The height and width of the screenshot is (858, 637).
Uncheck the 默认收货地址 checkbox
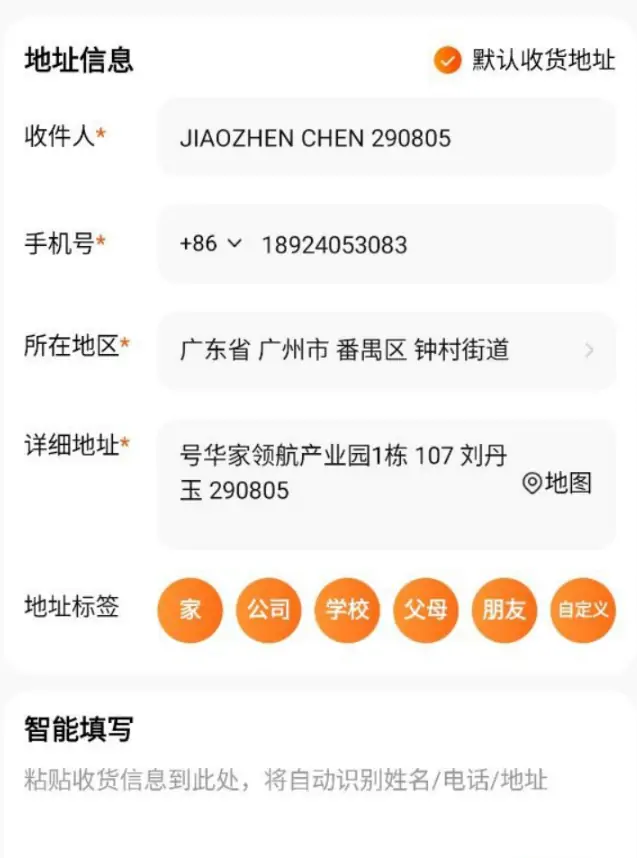pyautogui.click(x=447, y=60)
